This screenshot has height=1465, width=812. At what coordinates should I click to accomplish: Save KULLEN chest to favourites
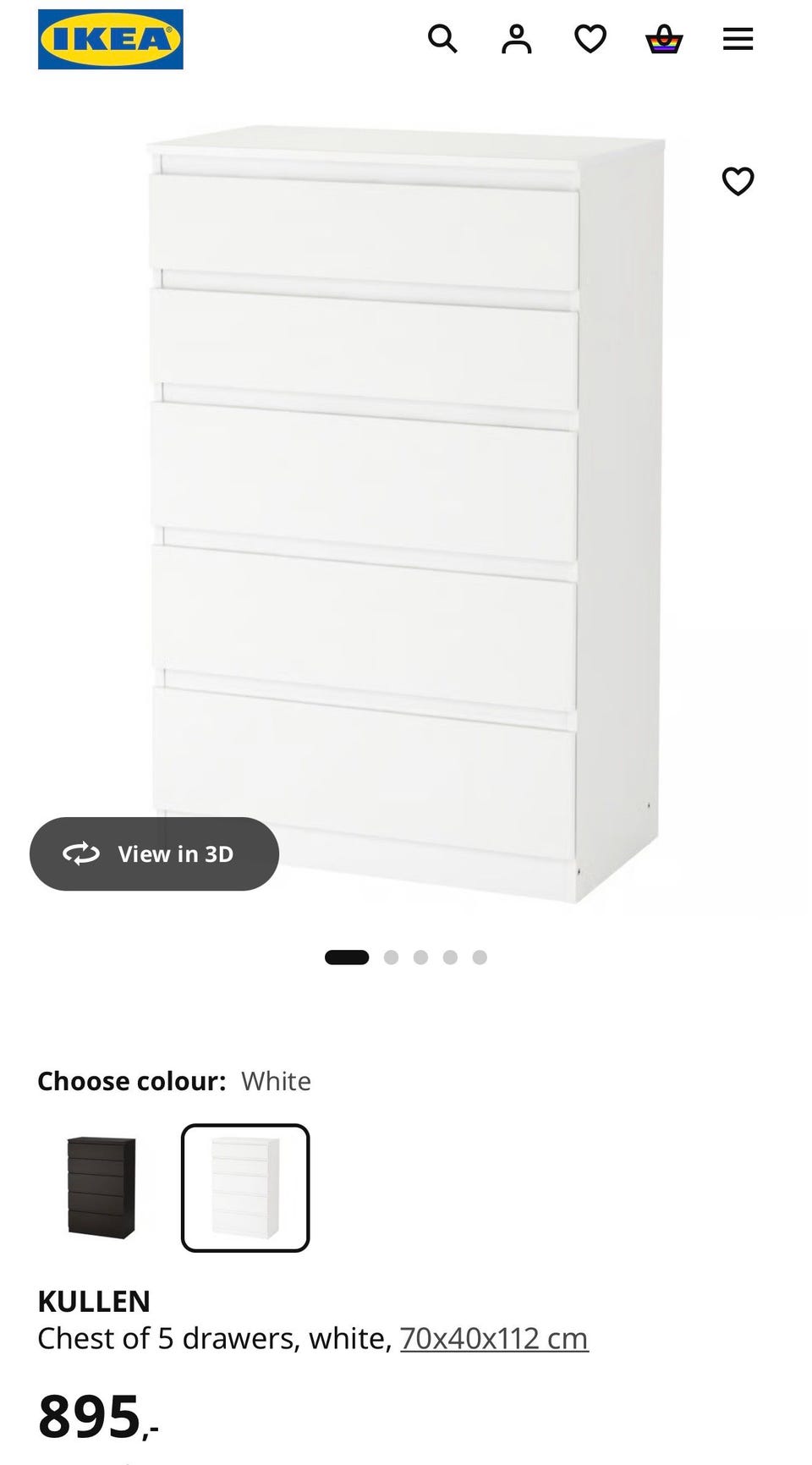coord(738,181)
